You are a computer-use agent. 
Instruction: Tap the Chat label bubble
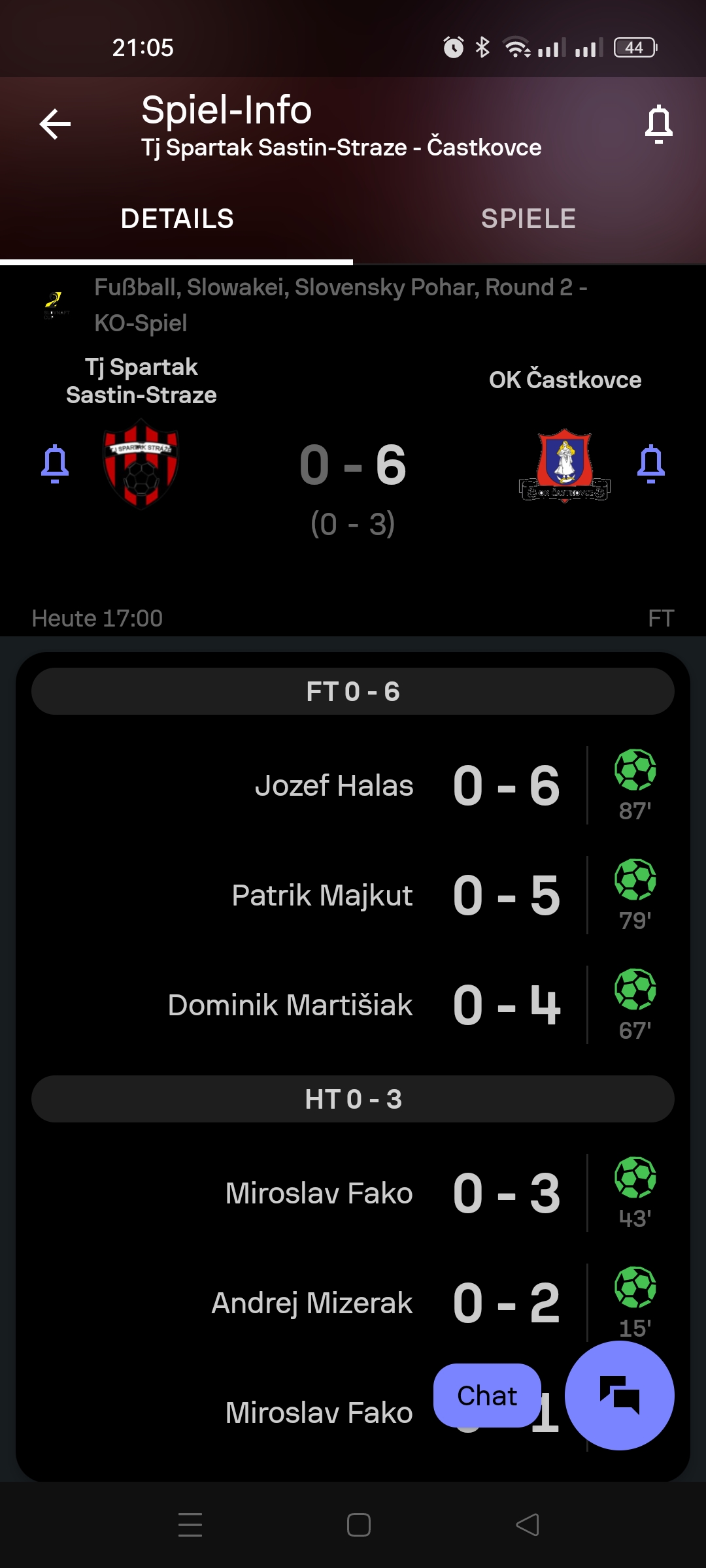click(487, 1396)
